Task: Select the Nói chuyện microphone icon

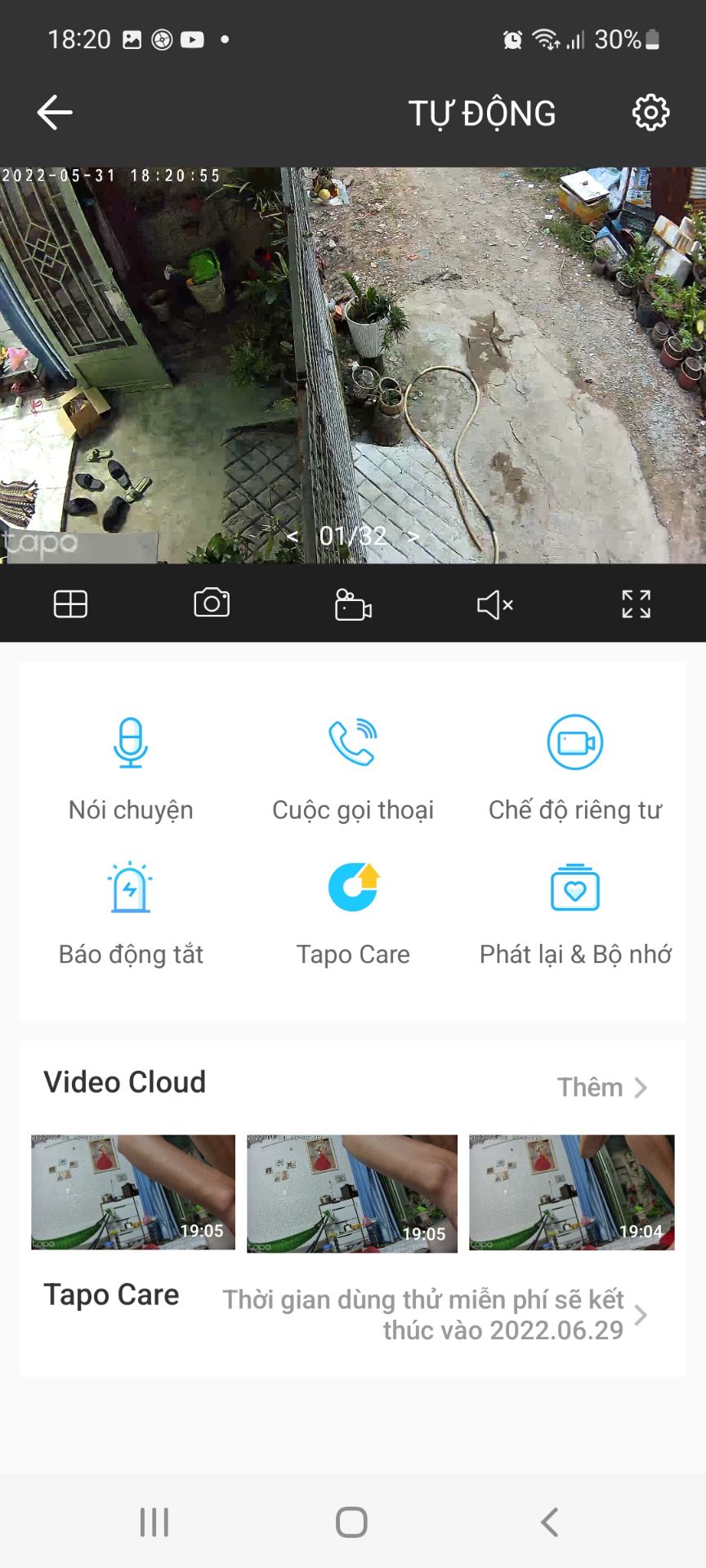Action: tap(130, 743)
